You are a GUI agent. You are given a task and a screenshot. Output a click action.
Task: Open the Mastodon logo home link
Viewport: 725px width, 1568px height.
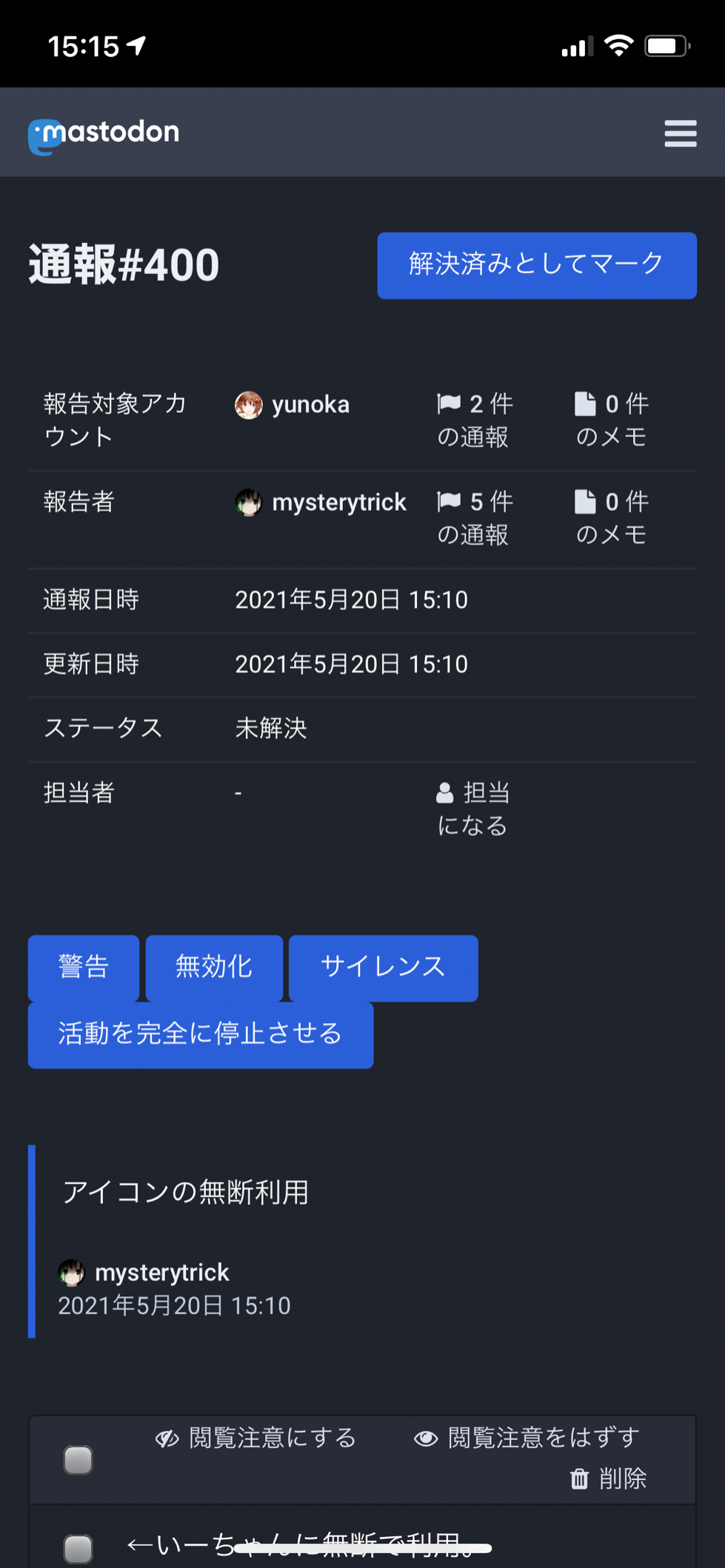104,134
